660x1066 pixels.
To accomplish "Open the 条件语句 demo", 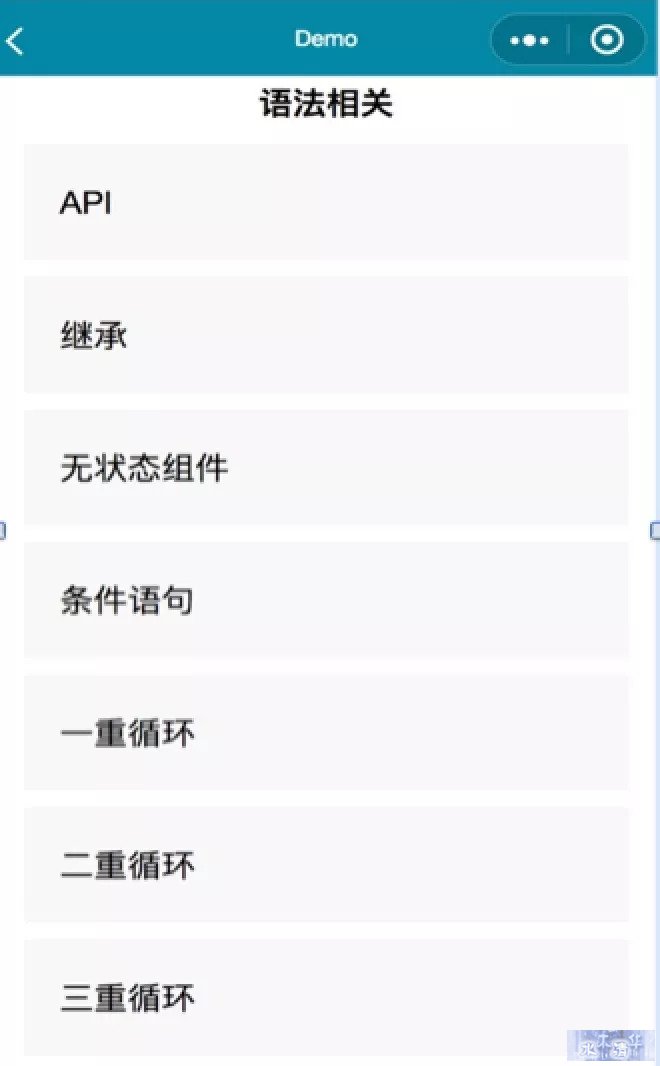I will pos(326,600).
